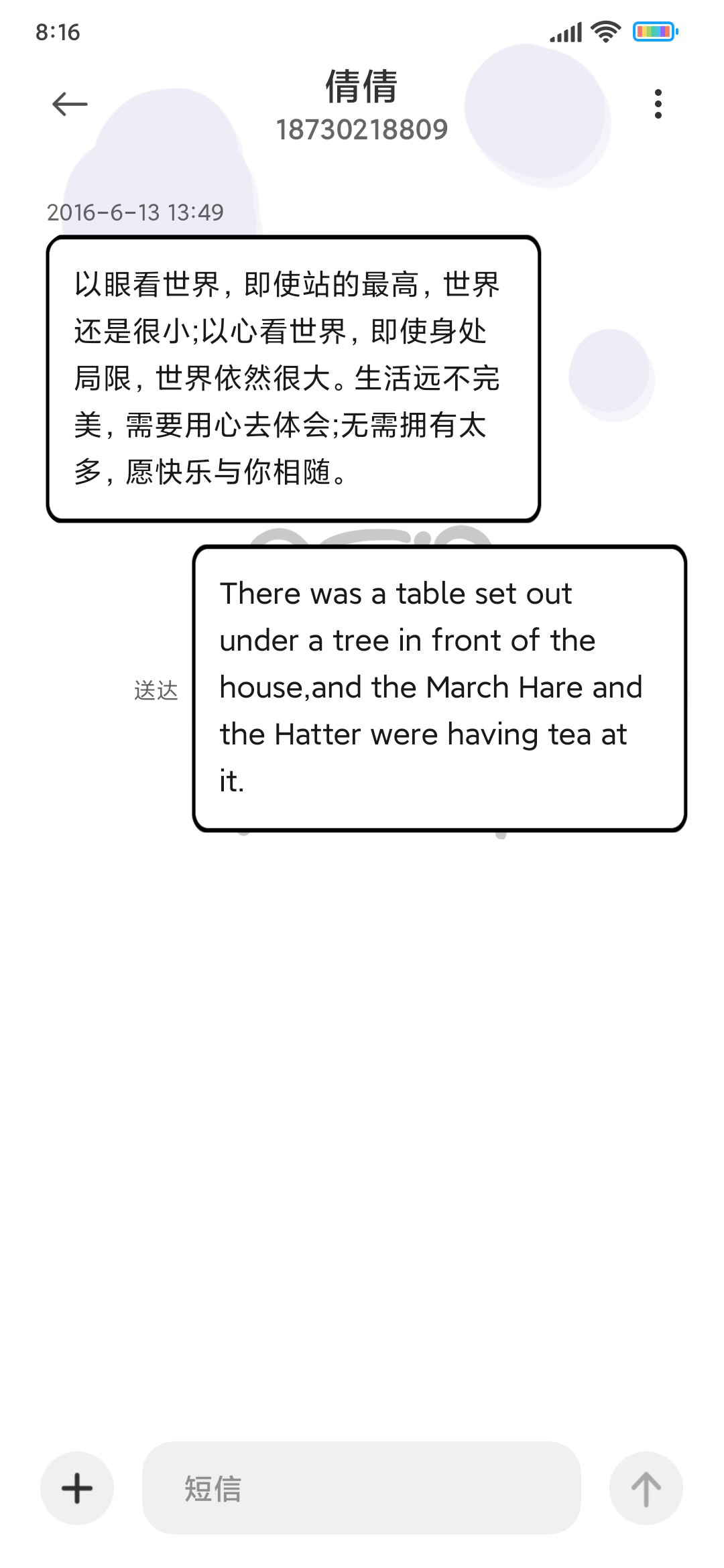Go back using the top arrow
The width and height of the screenshot is (724, 1568).
(70, 104)
